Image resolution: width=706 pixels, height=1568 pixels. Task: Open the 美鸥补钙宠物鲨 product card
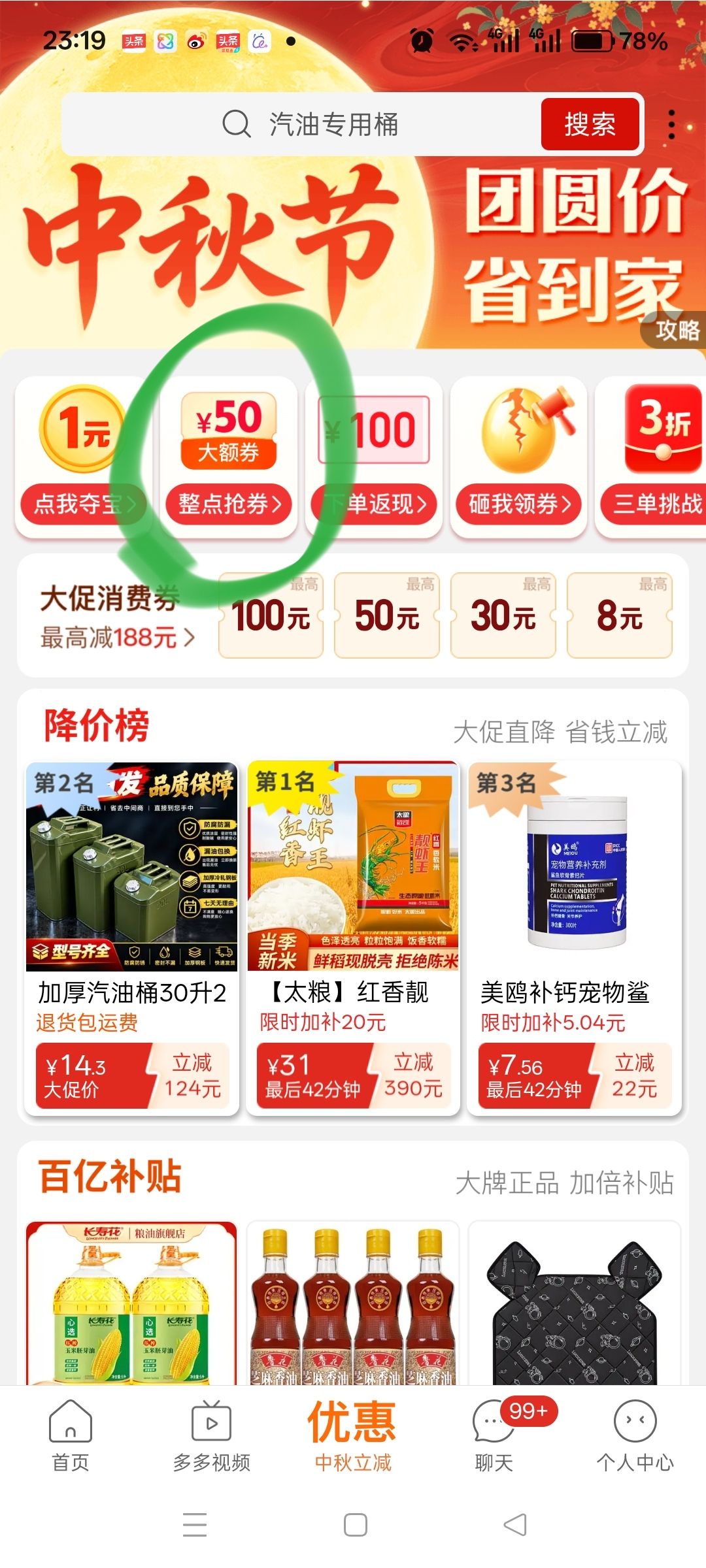click(575, 938)
